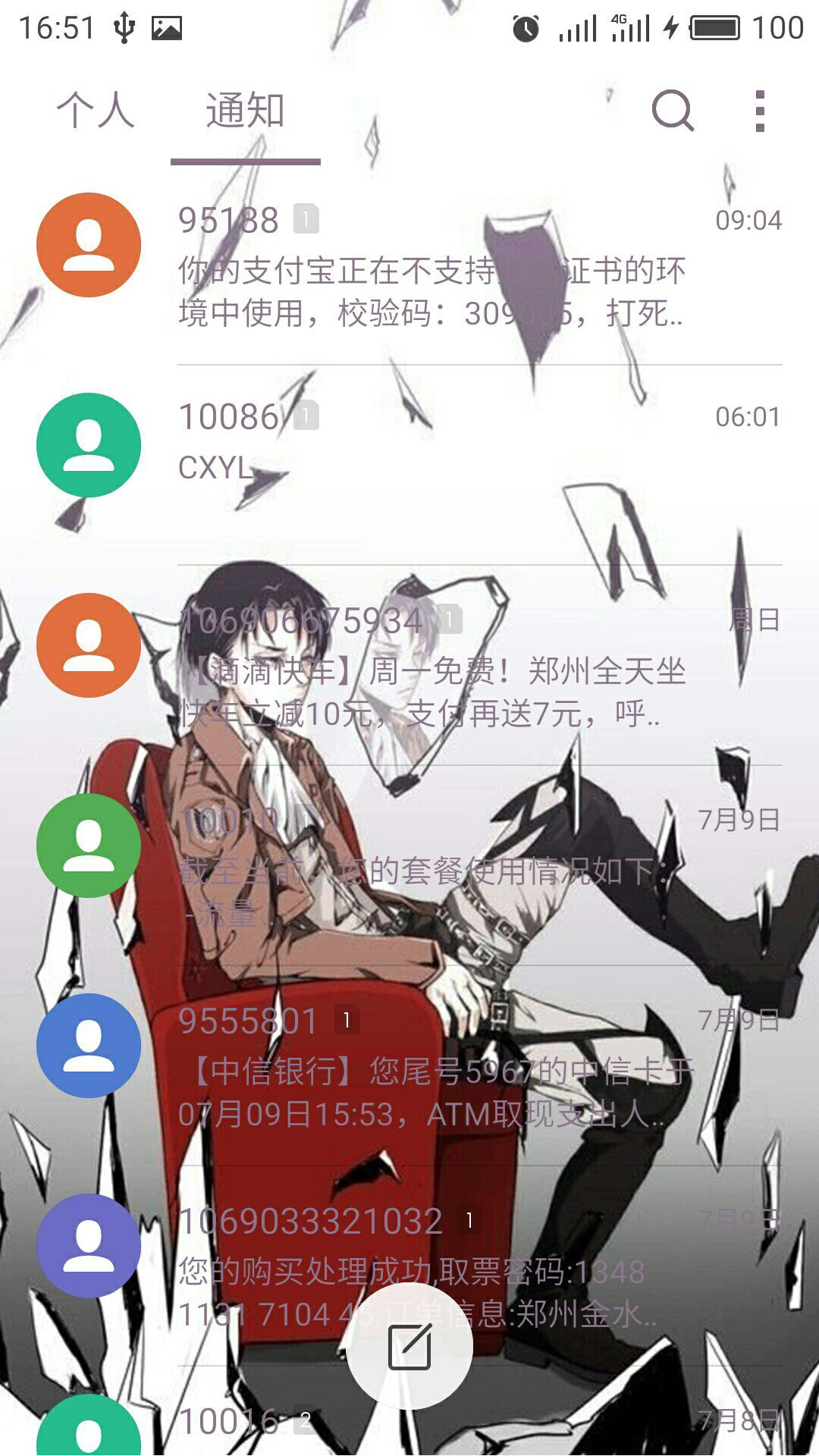Viewport: 819px width, 1456px height.
Task: Open message search
Action: pos(673,111)
